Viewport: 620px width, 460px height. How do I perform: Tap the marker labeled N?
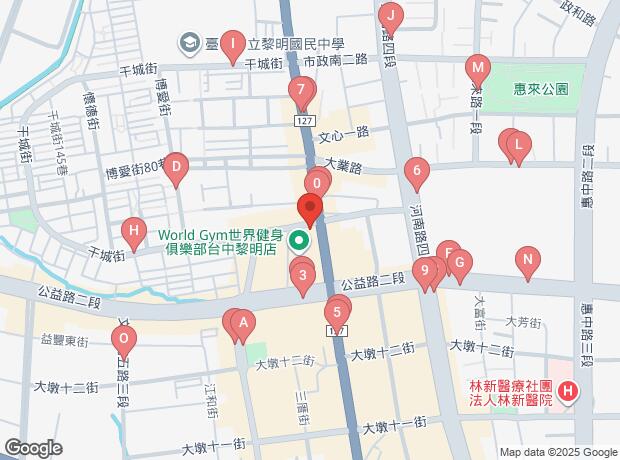point(528,261)
